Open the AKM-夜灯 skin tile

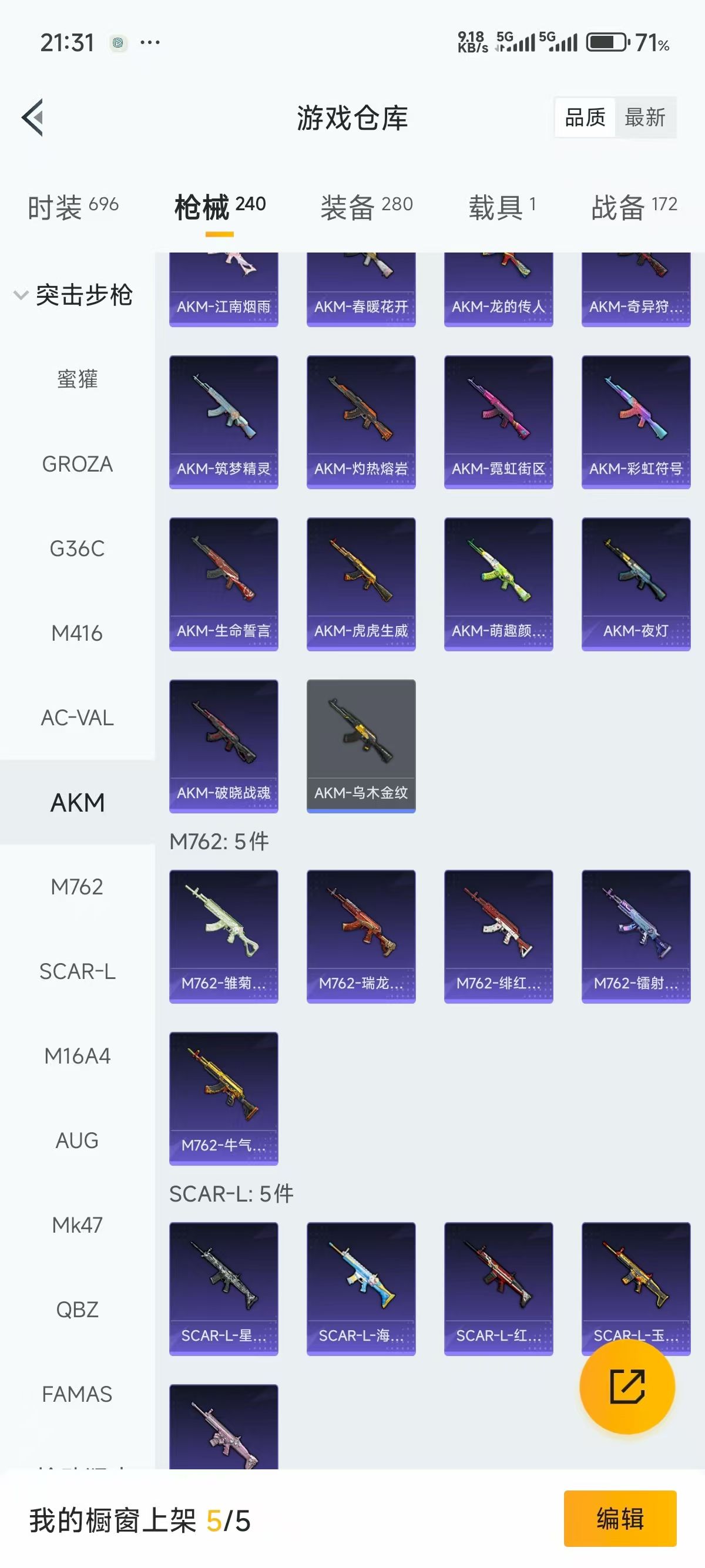click(x=636, y=584)
